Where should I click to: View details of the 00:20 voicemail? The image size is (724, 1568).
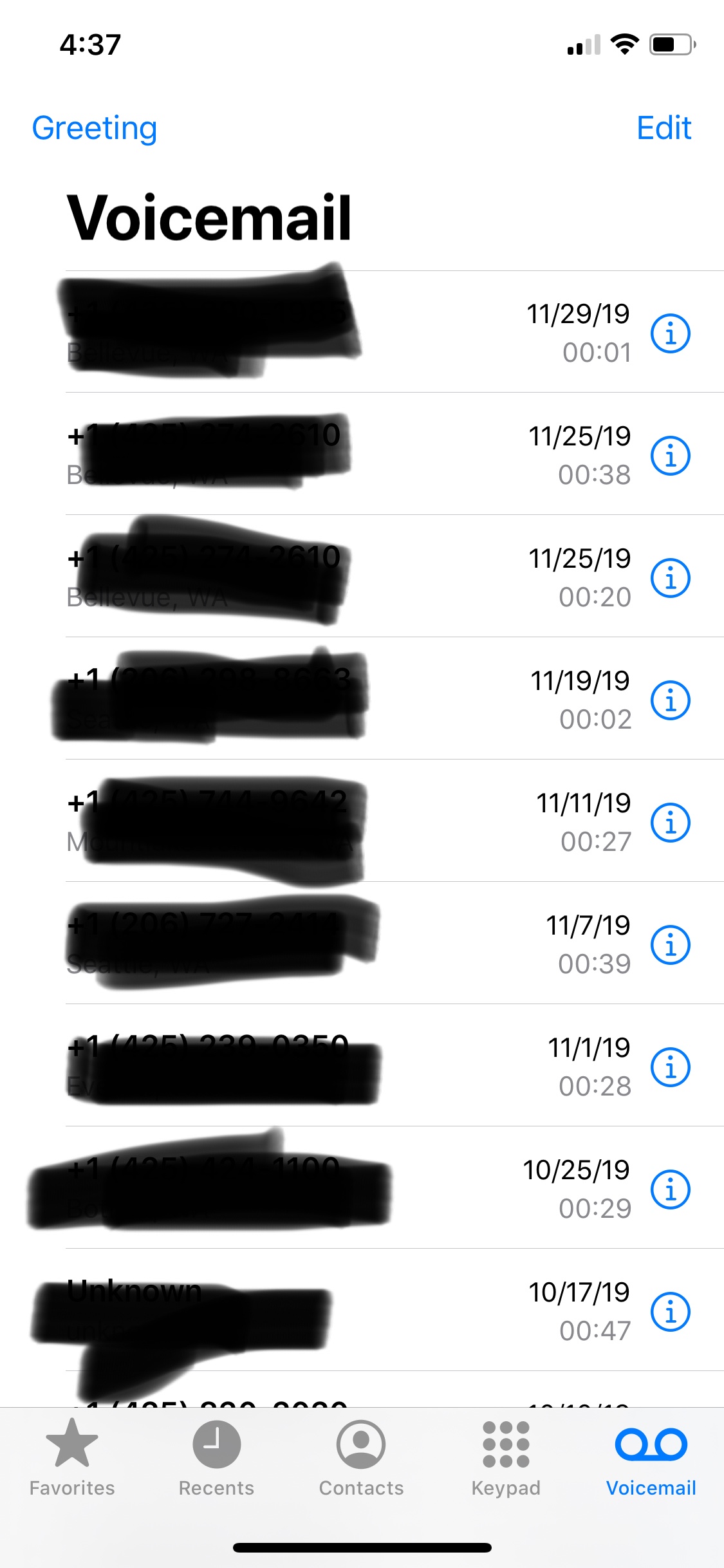tap(670, 578)
